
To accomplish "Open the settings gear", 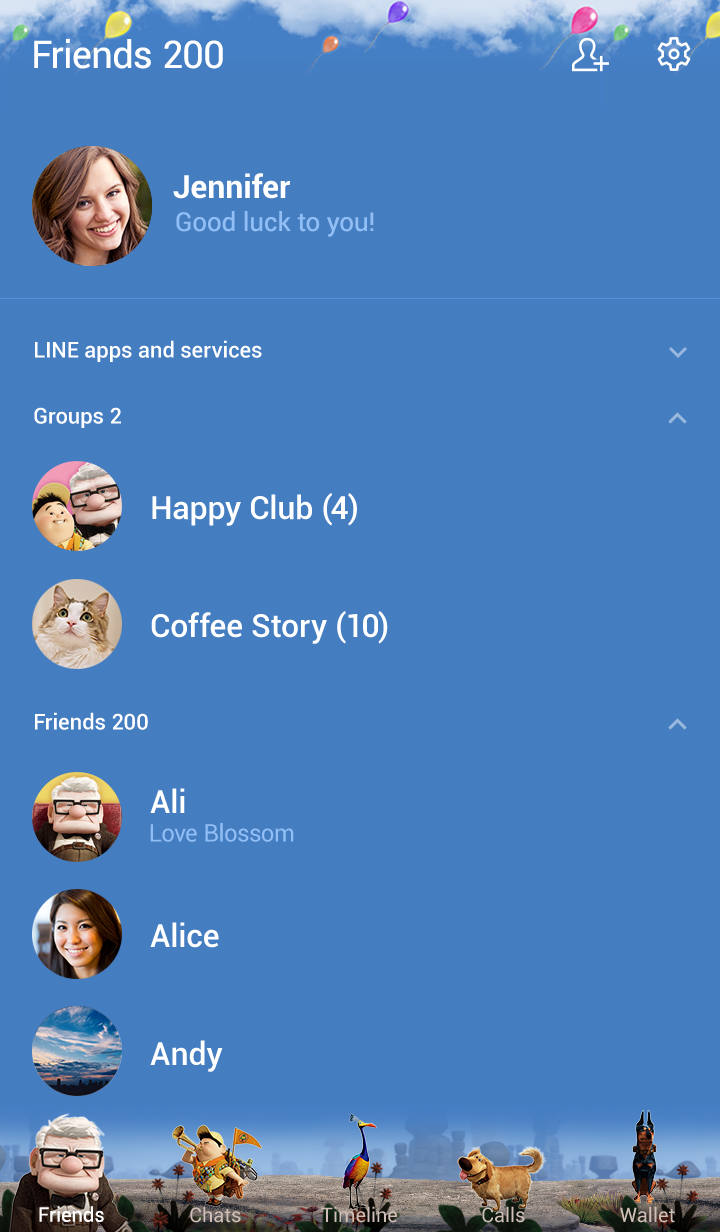I will point(673,55).
